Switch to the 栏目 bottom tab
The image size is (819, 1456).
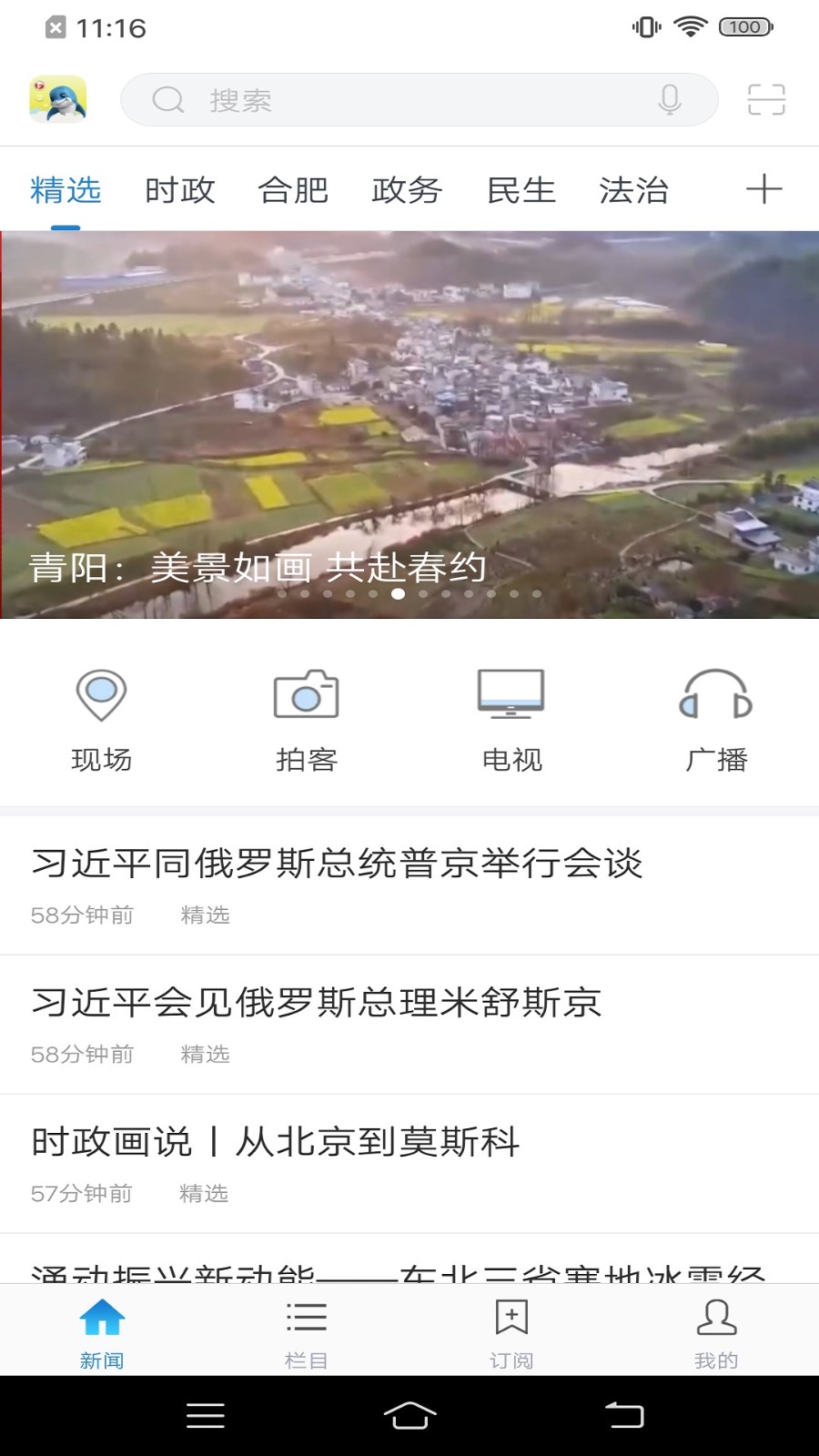pyautogui.click(x=307, y=1332)
